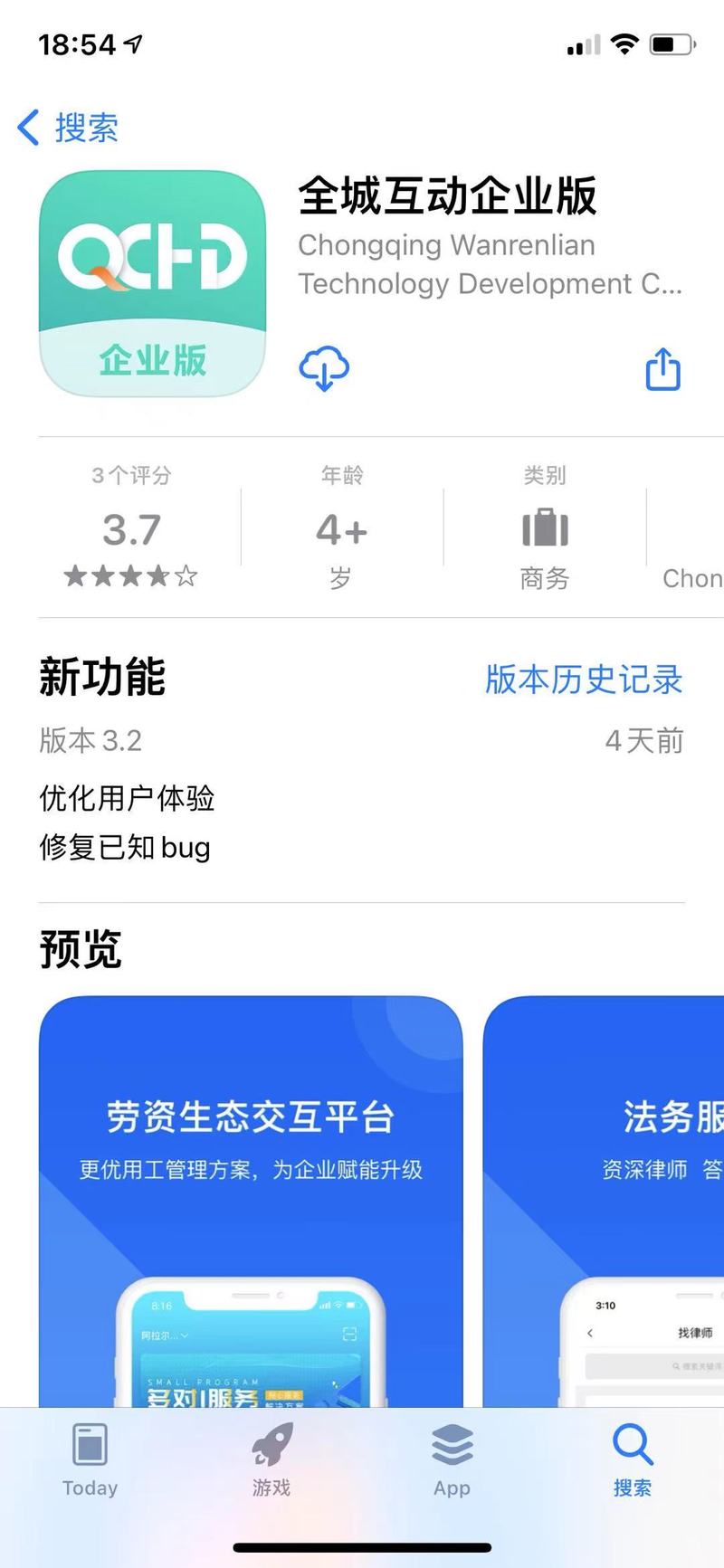Switch to the App tab
Image resolution: width=724 pixels, height=1568 pixels.
(452, 1460)
